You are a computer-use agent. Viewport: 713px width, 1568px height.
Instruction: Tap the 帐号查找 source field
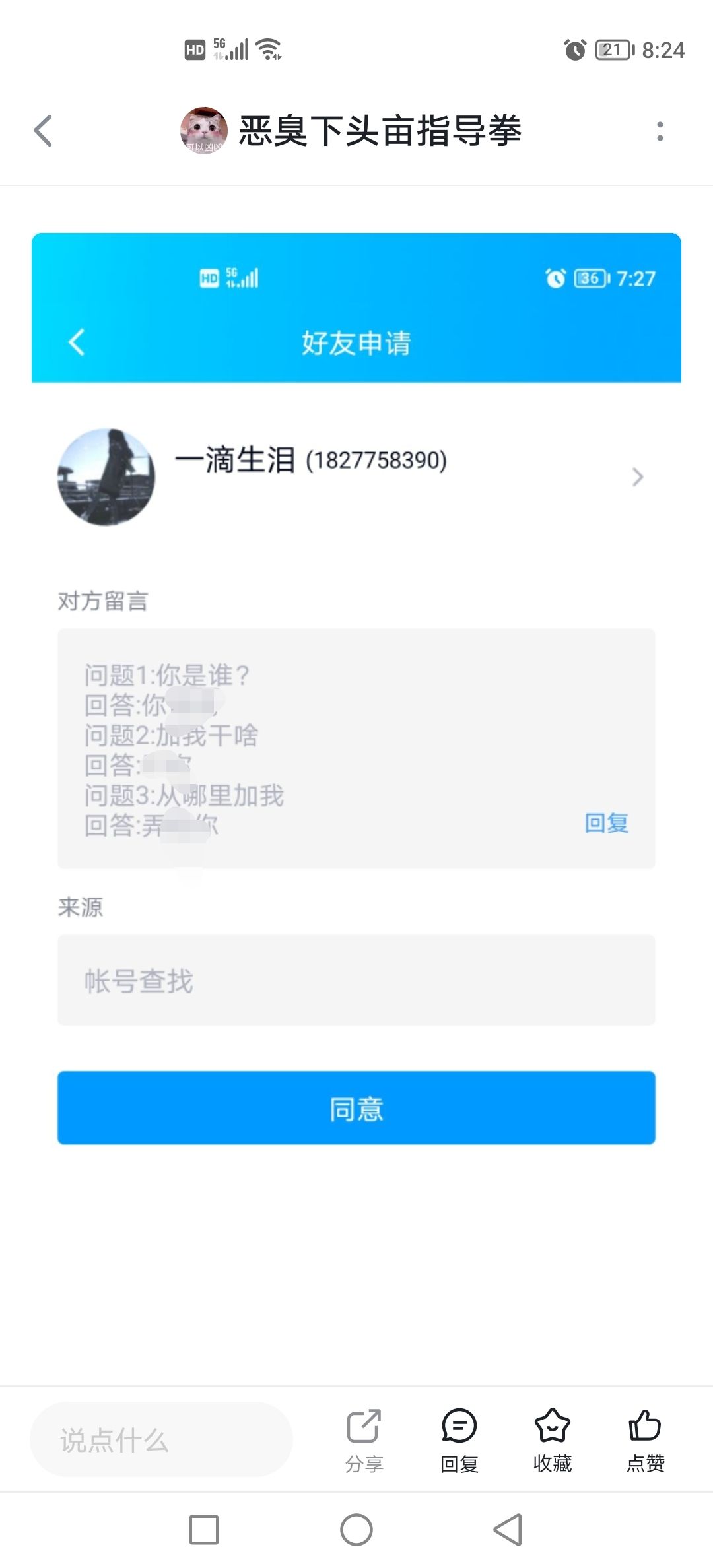356,981
